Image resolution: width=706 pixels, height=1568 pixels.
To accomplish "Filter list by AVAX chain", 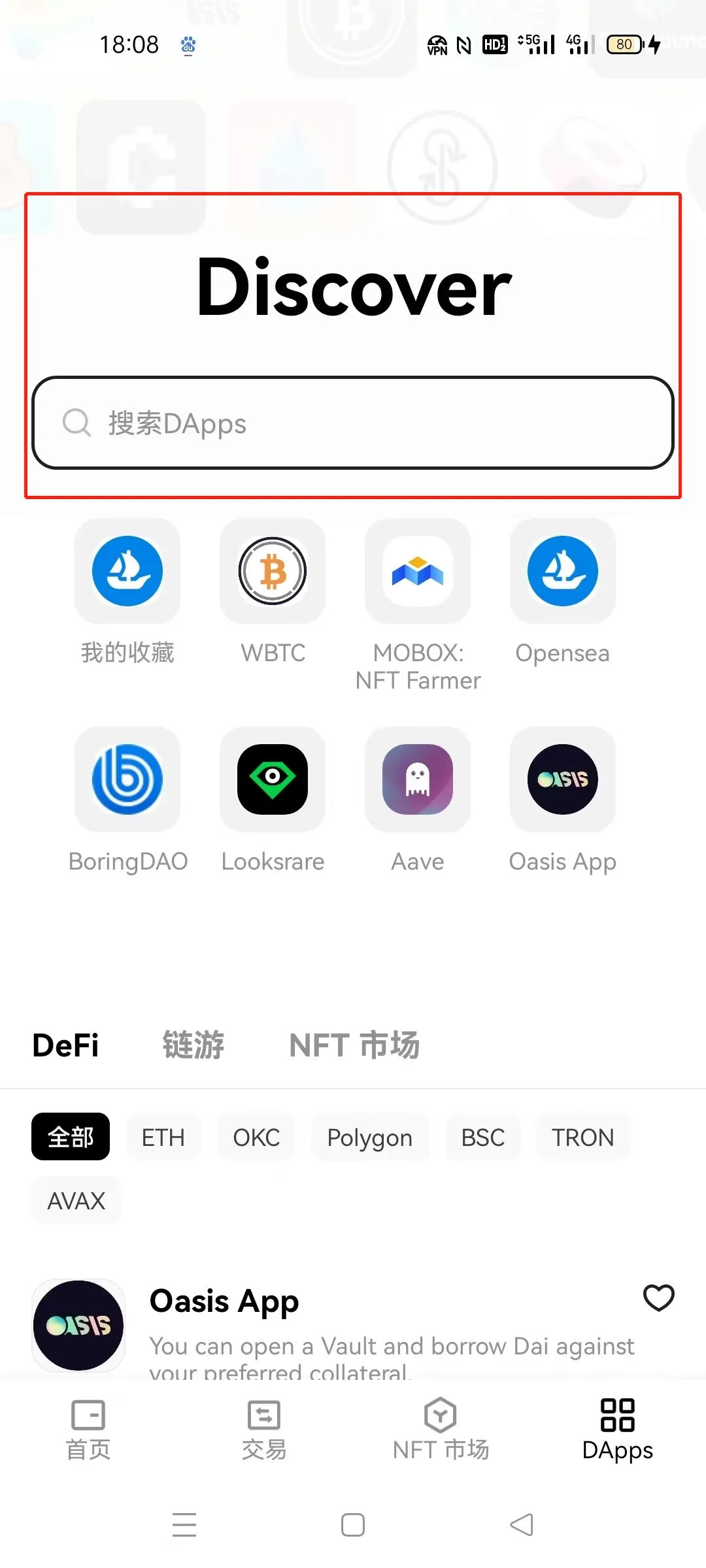I will click(76, 1201).
